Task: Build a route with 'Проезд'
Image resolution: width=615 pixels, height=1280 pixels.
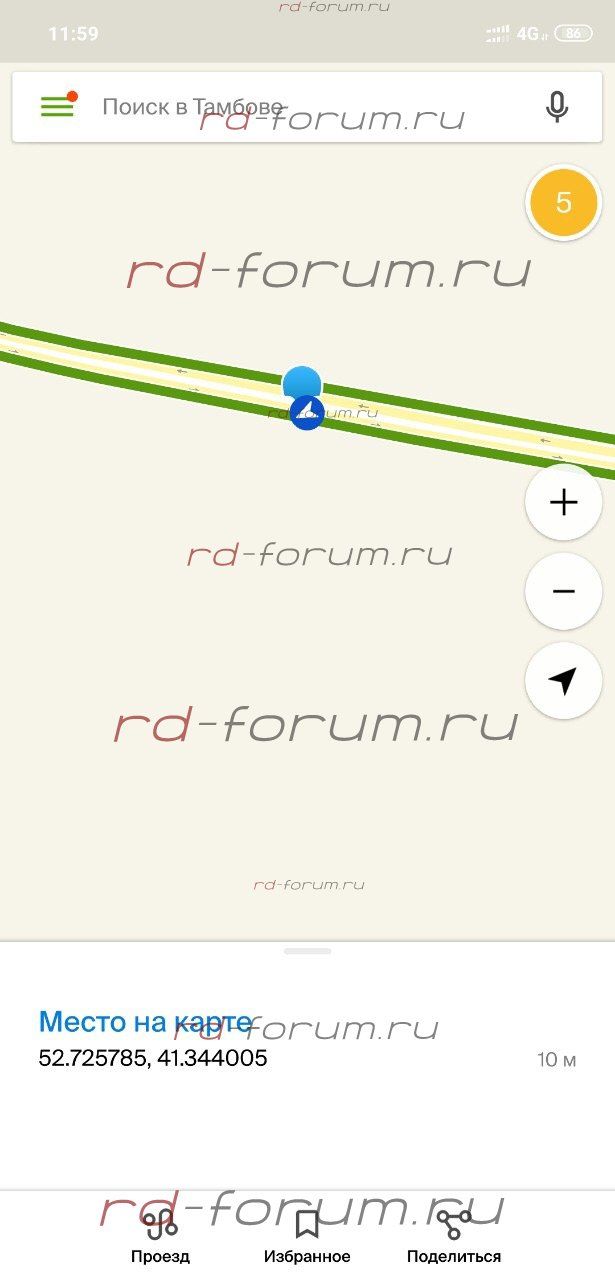Action: 160,1235
